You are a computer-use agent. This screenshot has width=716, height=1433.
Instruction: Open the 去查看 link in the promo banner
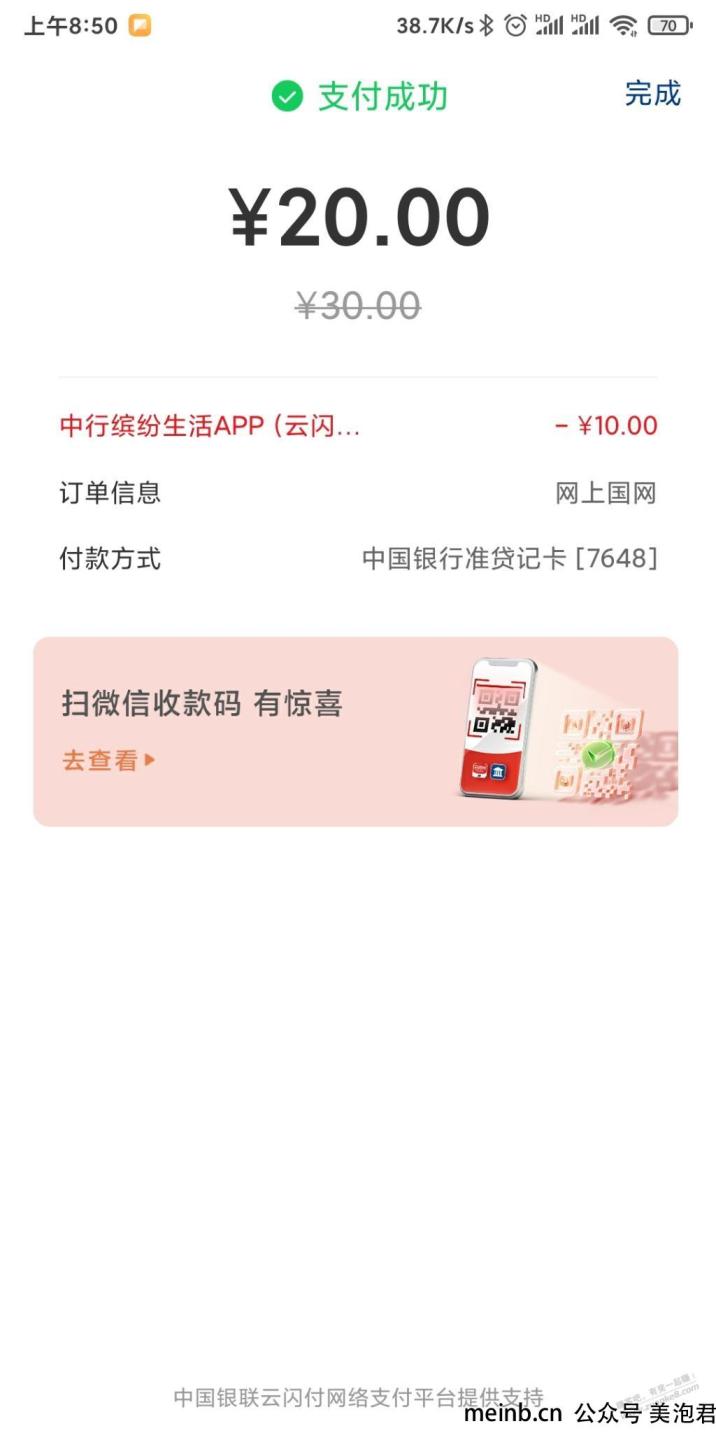108,760
